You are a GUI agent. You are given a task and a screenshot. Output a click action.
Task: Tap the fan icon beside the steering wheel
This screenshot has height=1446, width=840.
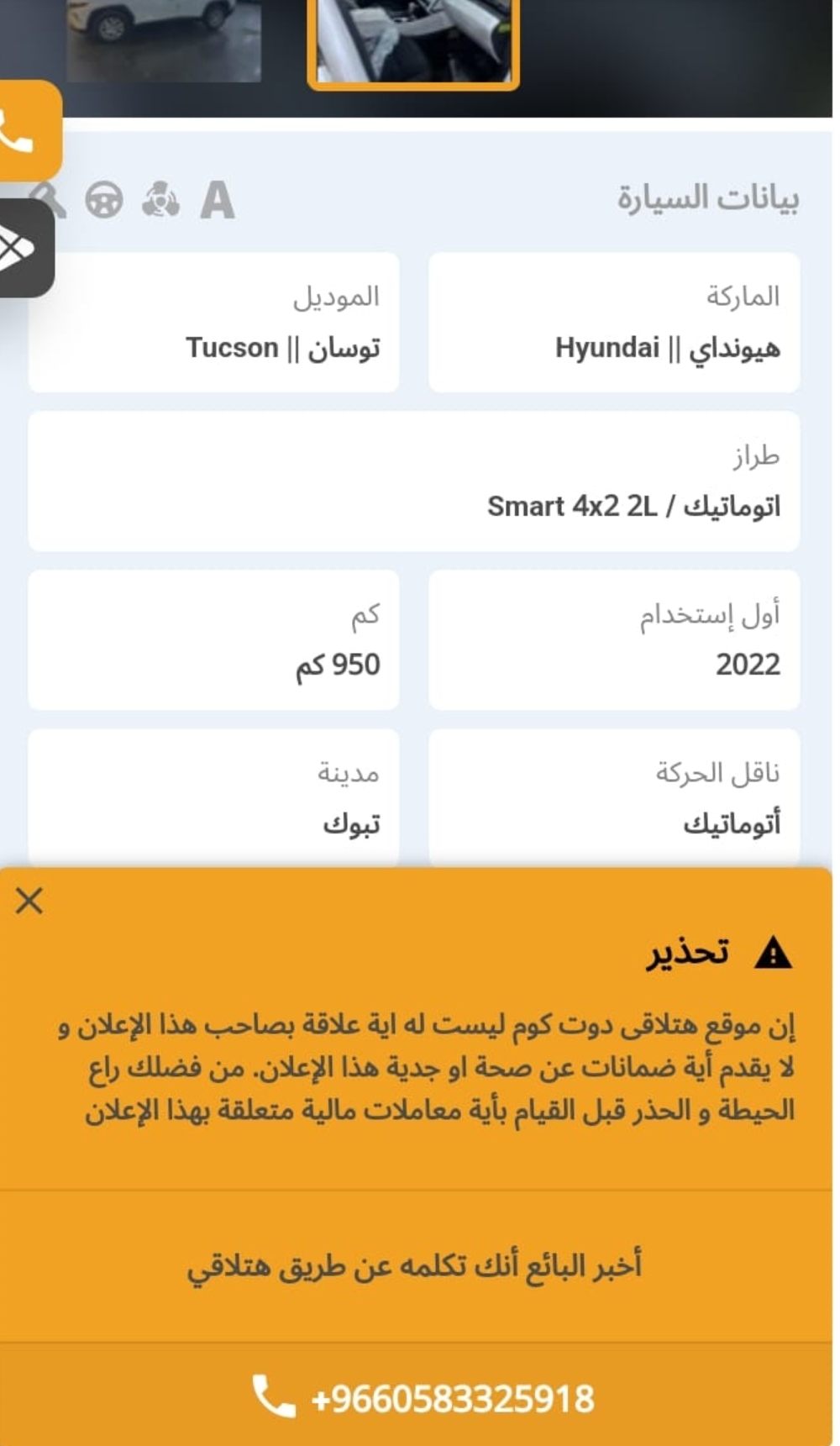[x=160, y=201]
